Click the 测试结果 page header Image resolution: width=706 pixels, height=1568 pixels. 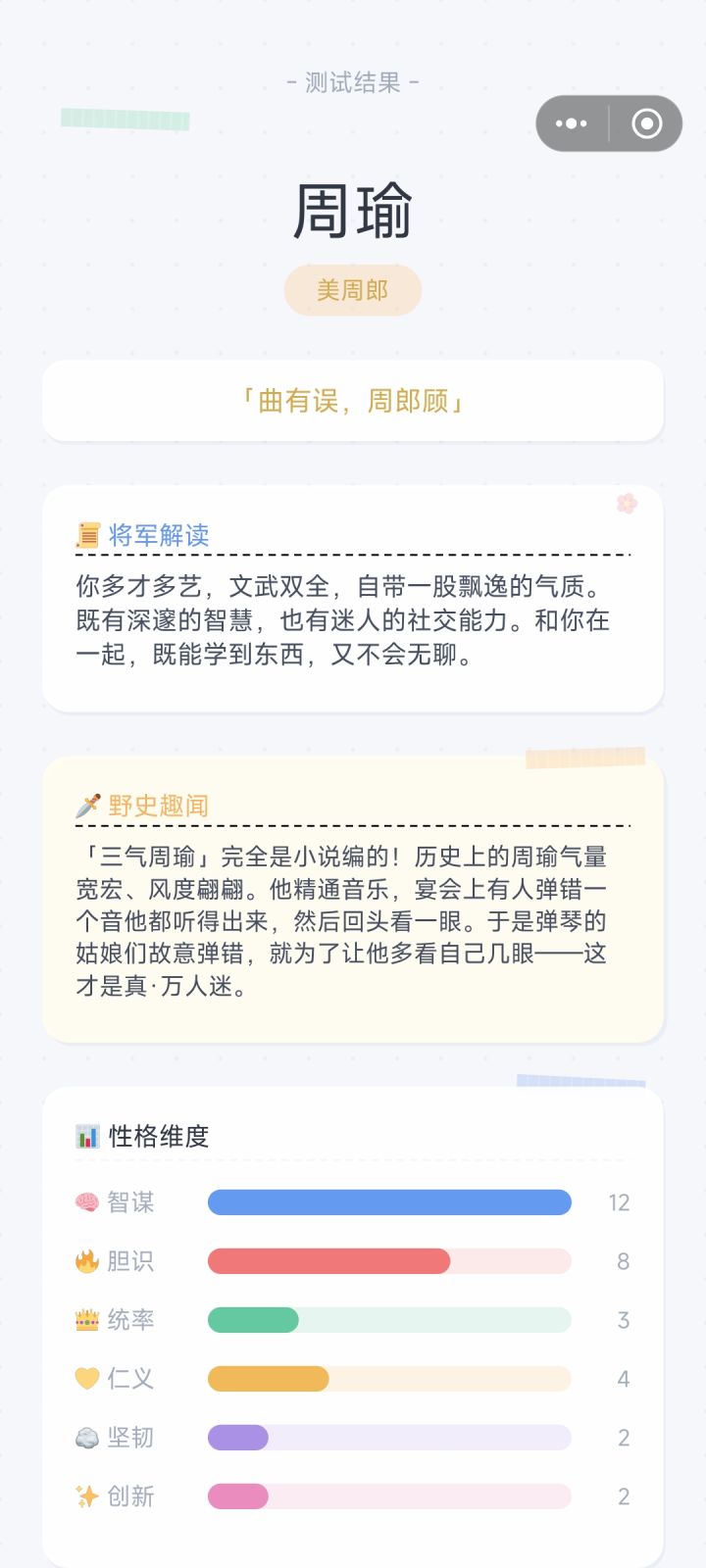(x=353, y=83)
